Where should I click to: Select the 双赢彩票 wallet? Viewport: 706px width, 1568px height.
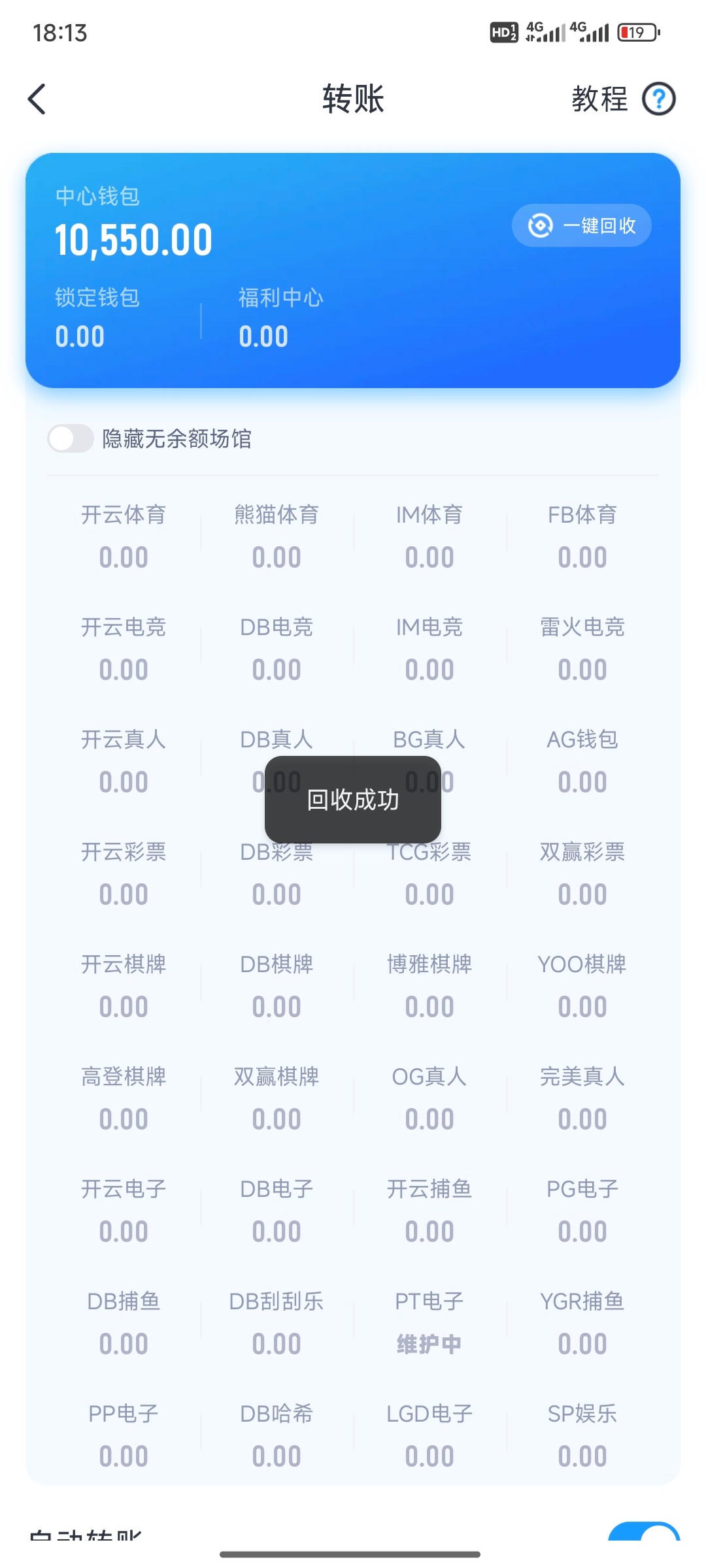point(582,873)
